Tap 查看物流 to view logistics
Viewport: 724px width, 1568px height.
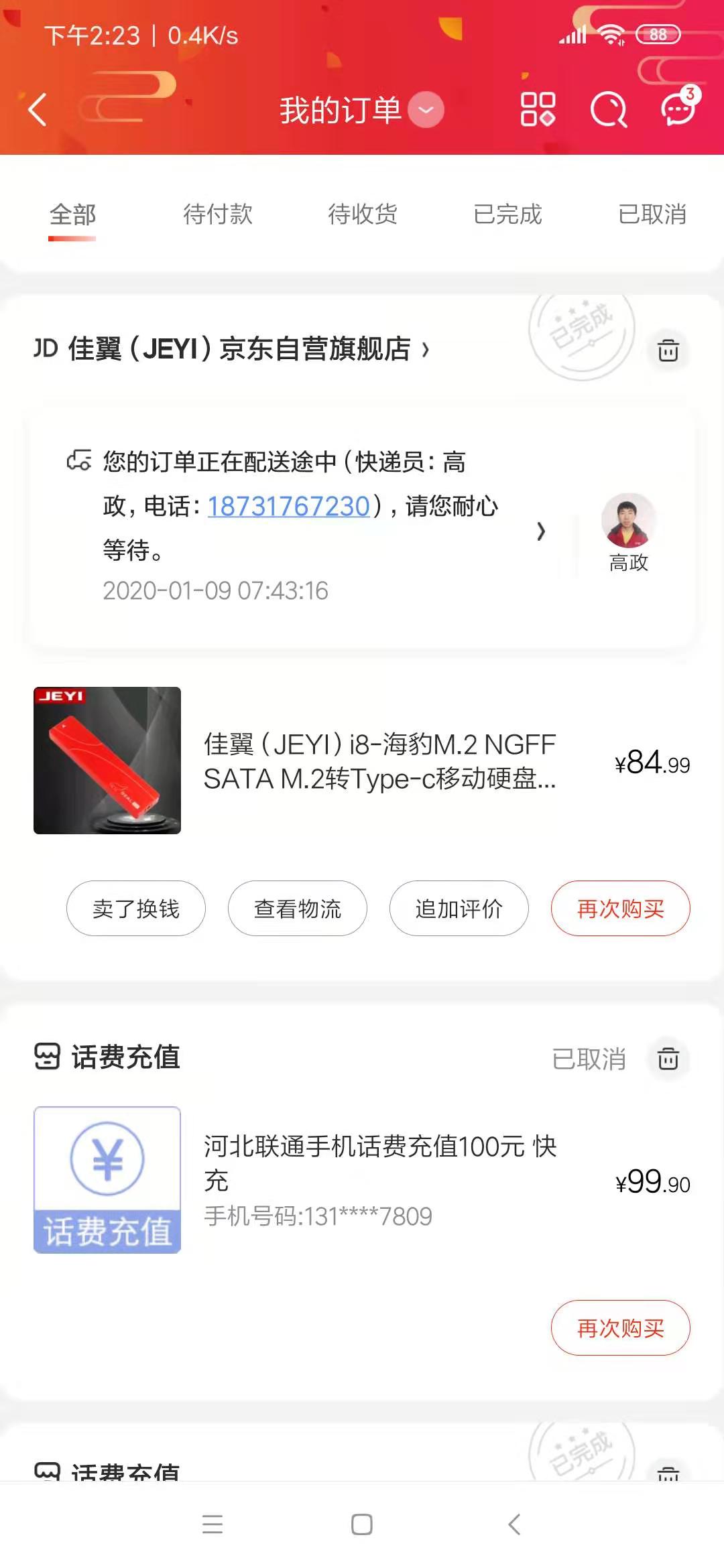[298, 909]
